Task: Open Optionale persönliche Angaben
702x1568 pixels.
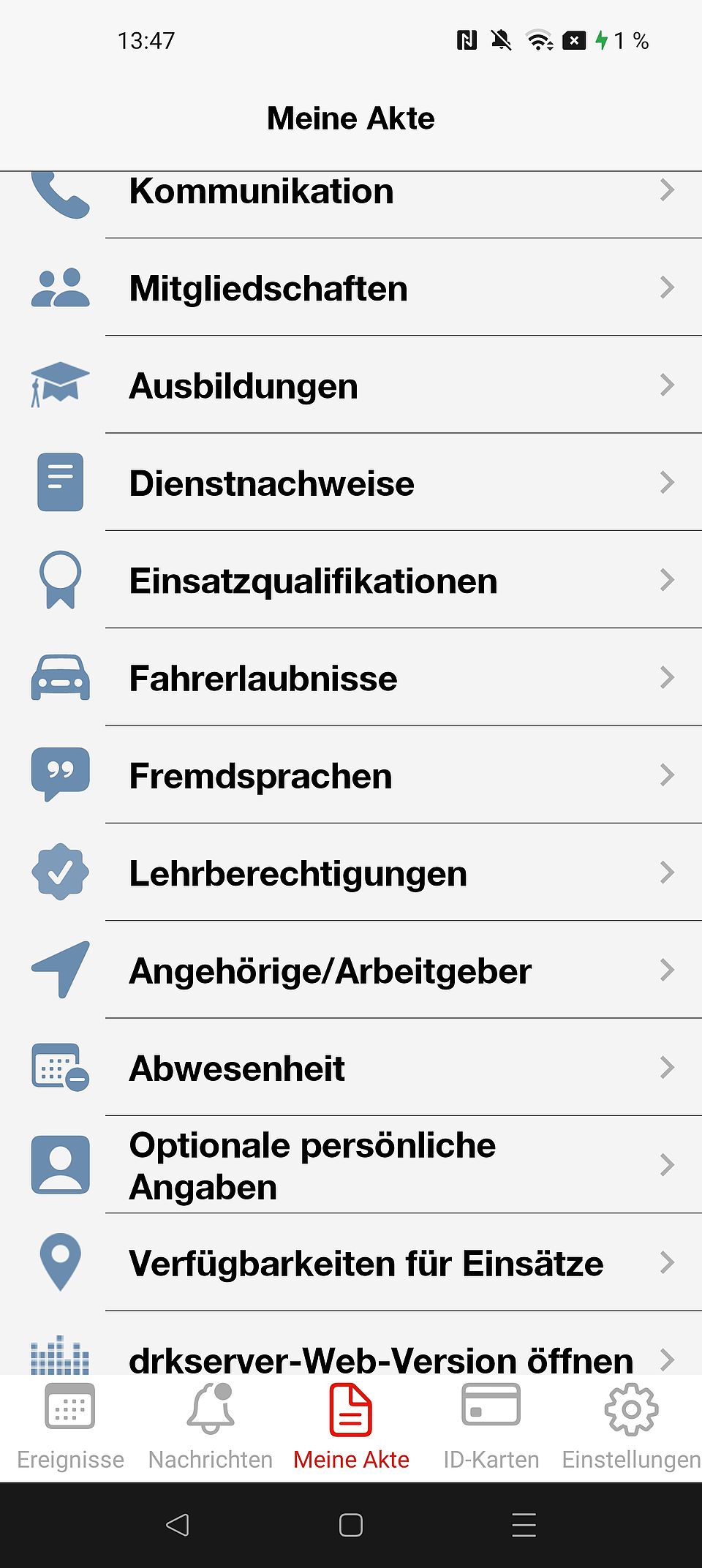Action: 351,1165
